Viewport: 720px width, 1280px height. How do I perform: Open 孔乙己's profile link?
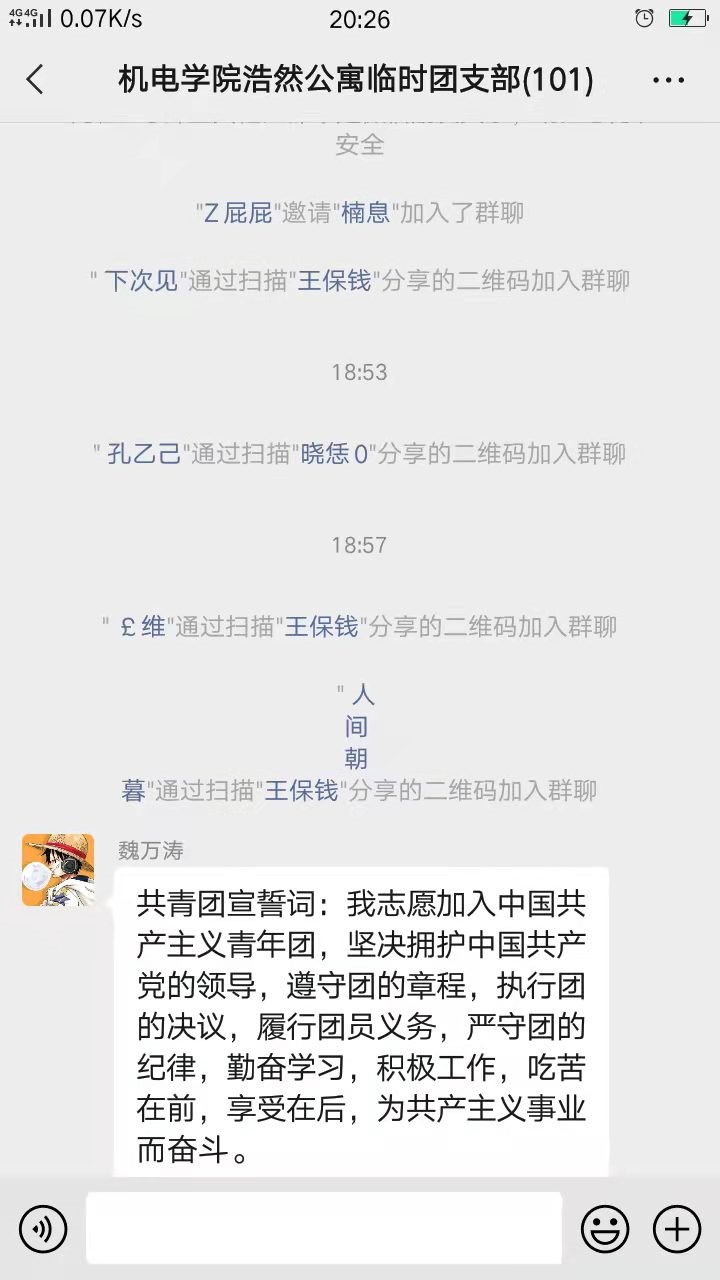pos(144,454)
